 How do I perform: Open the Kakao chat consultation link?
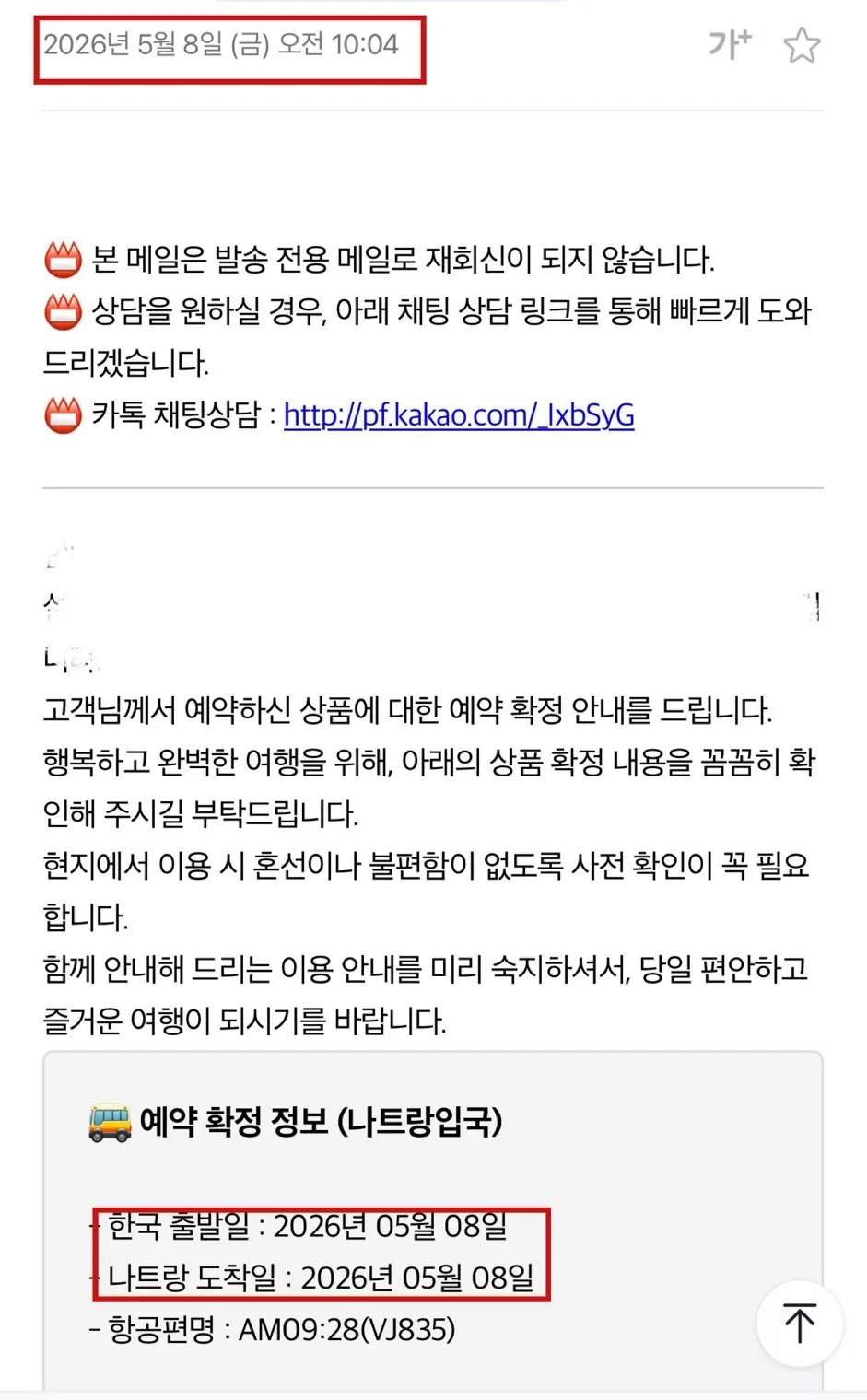point(459,415)
